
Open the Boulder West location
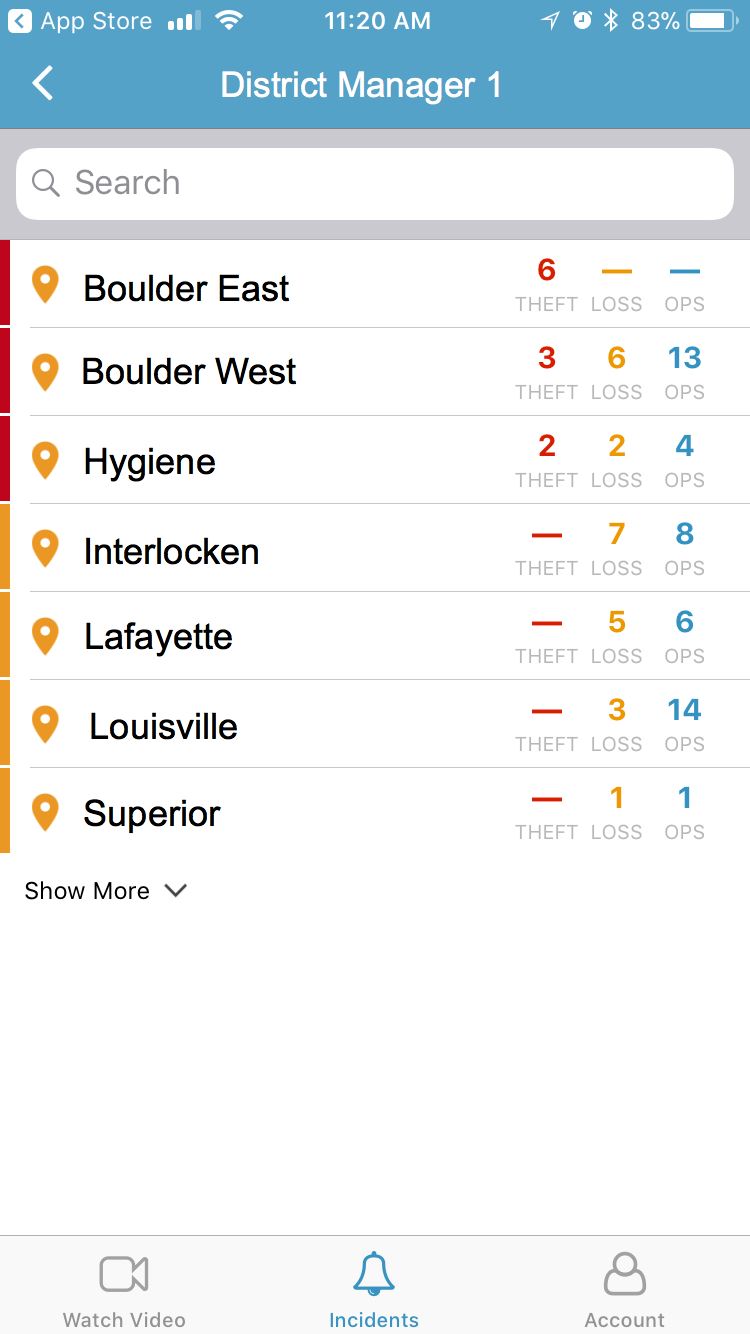[375, 371]
